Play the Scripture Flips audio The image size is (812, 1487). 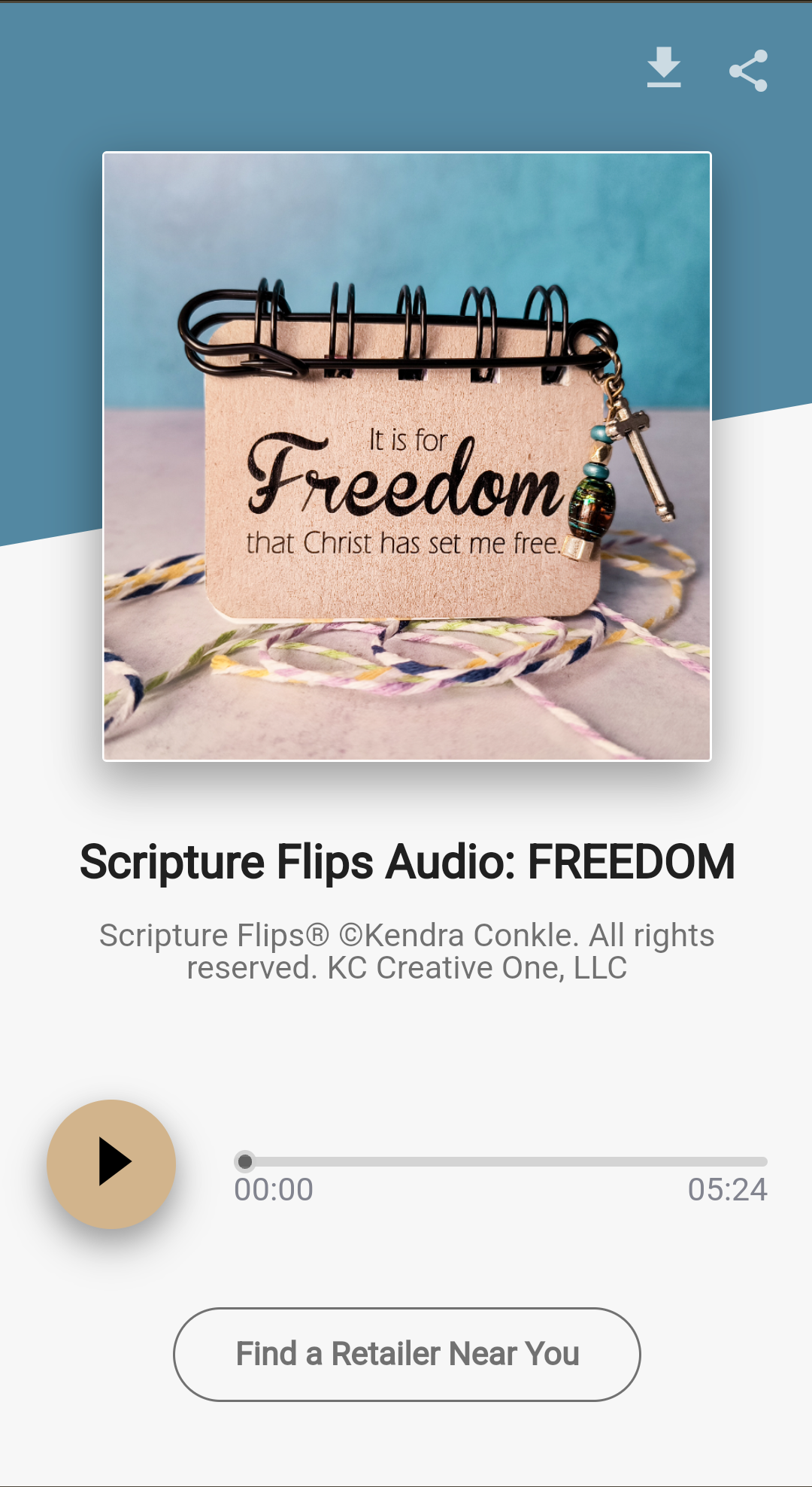111,1164
